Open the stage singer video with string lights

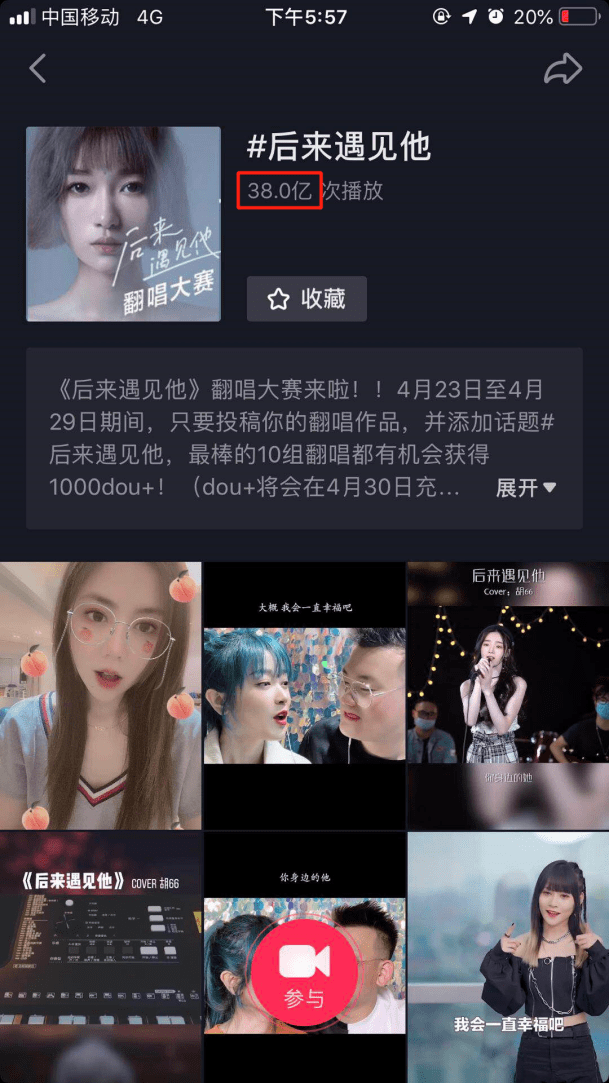point(508,696)
